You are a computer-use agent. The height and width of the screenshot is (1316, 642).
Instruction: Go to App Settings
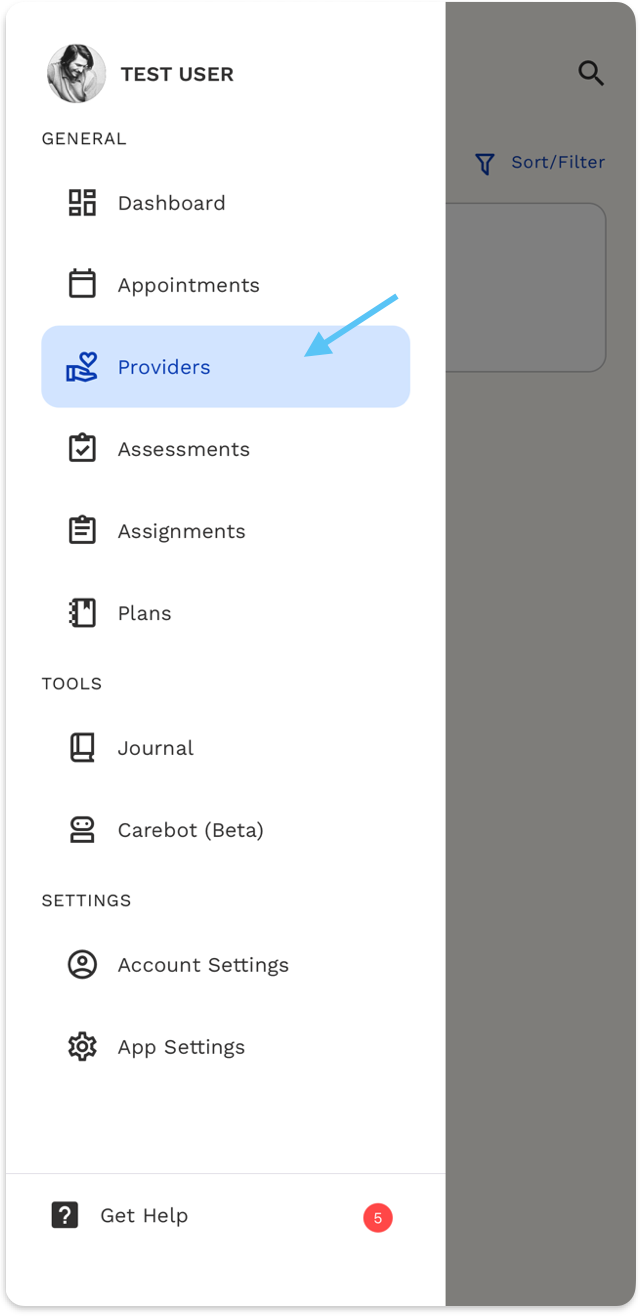click(x=181, y=1047)
